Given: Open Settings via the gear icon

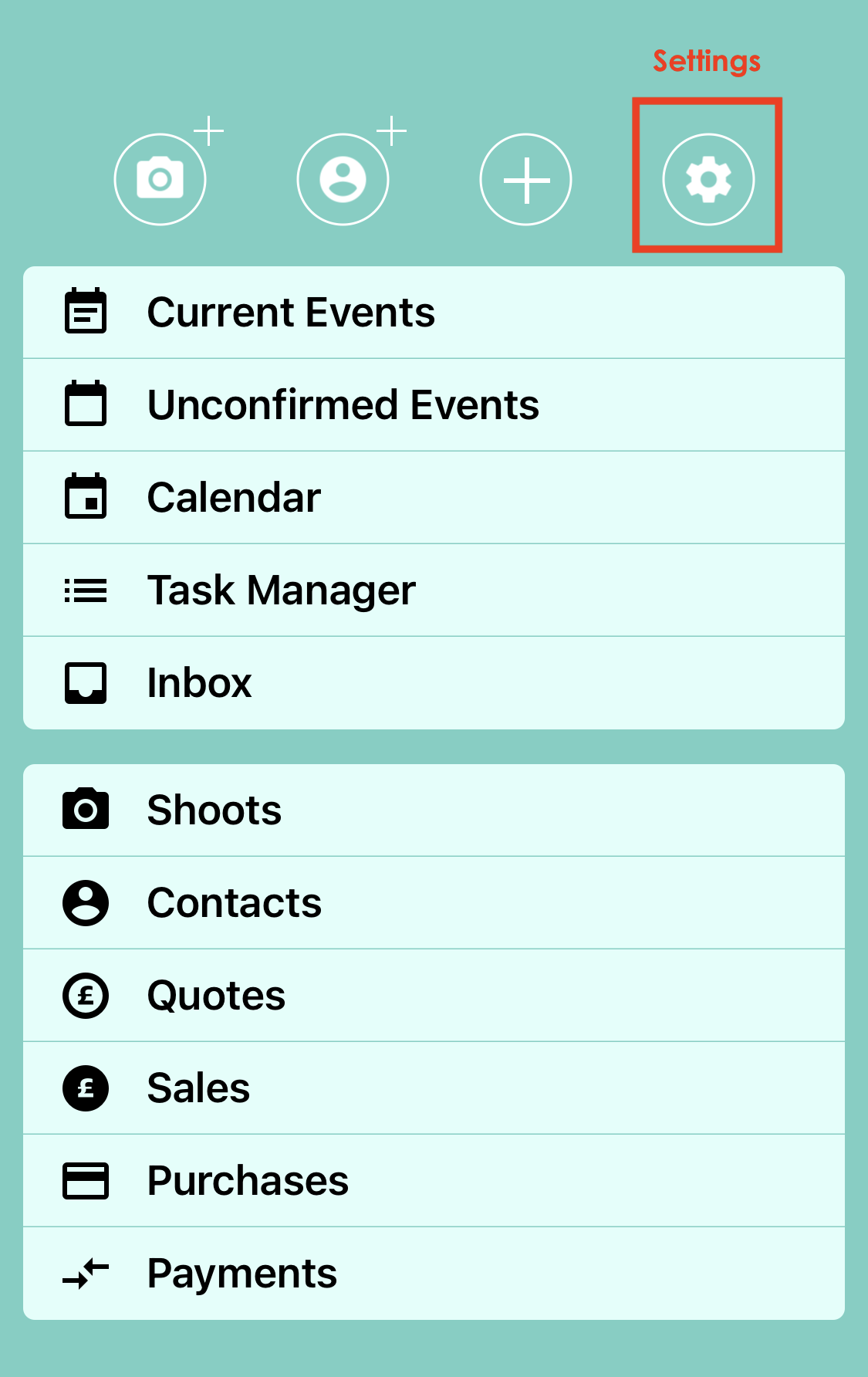Looking at the screenshot, I should pos(707,178).
